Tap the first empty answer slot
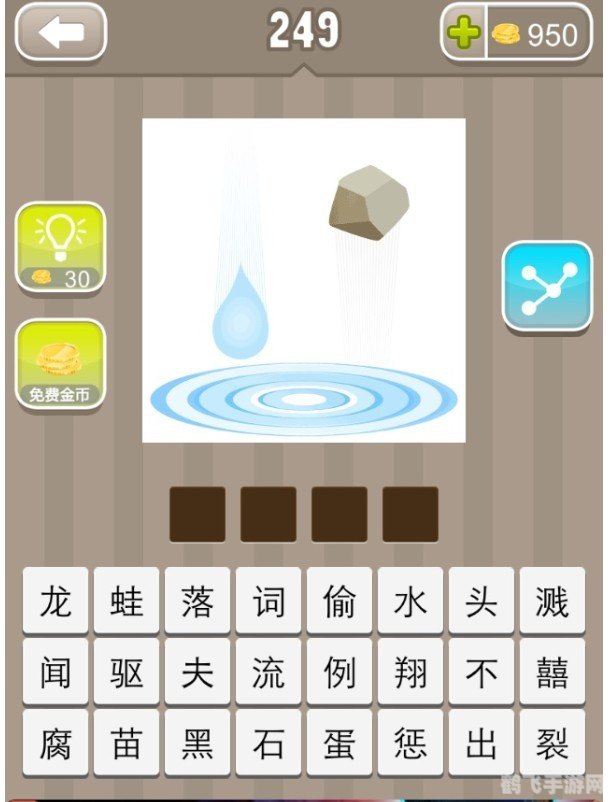 197,514
